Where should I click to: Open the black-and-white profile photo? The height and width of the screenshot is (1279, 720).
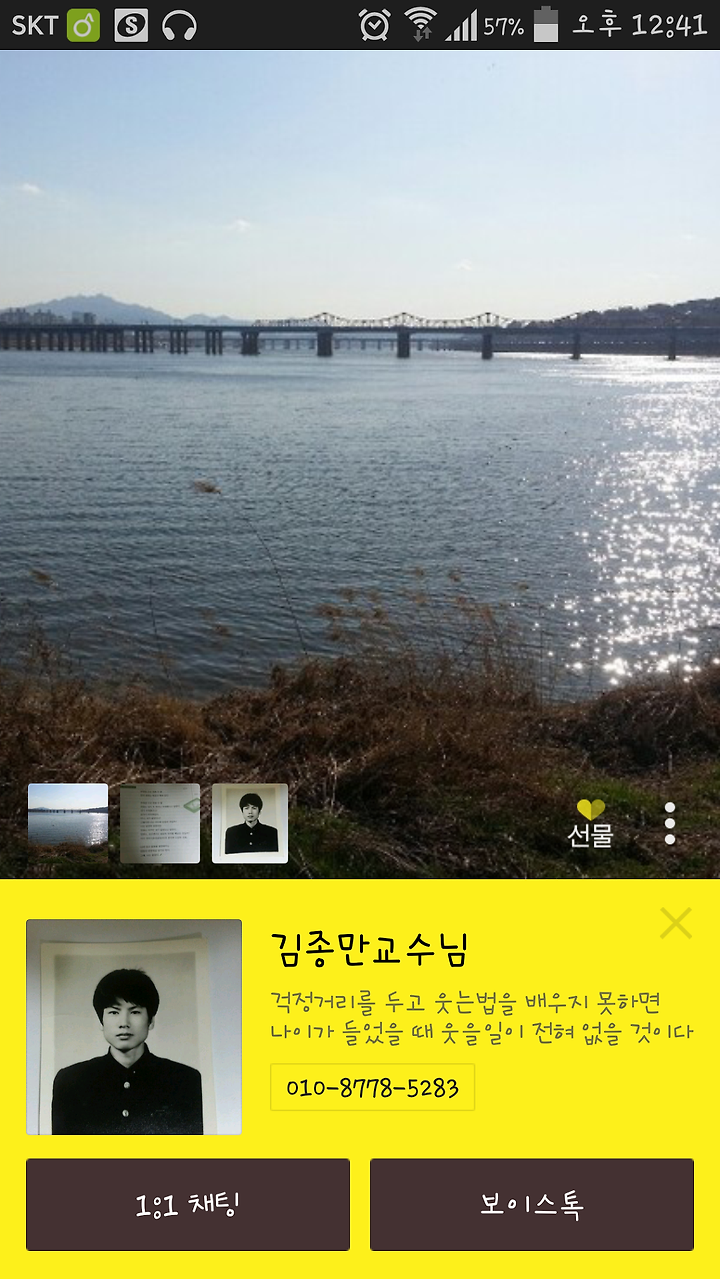134,1027
